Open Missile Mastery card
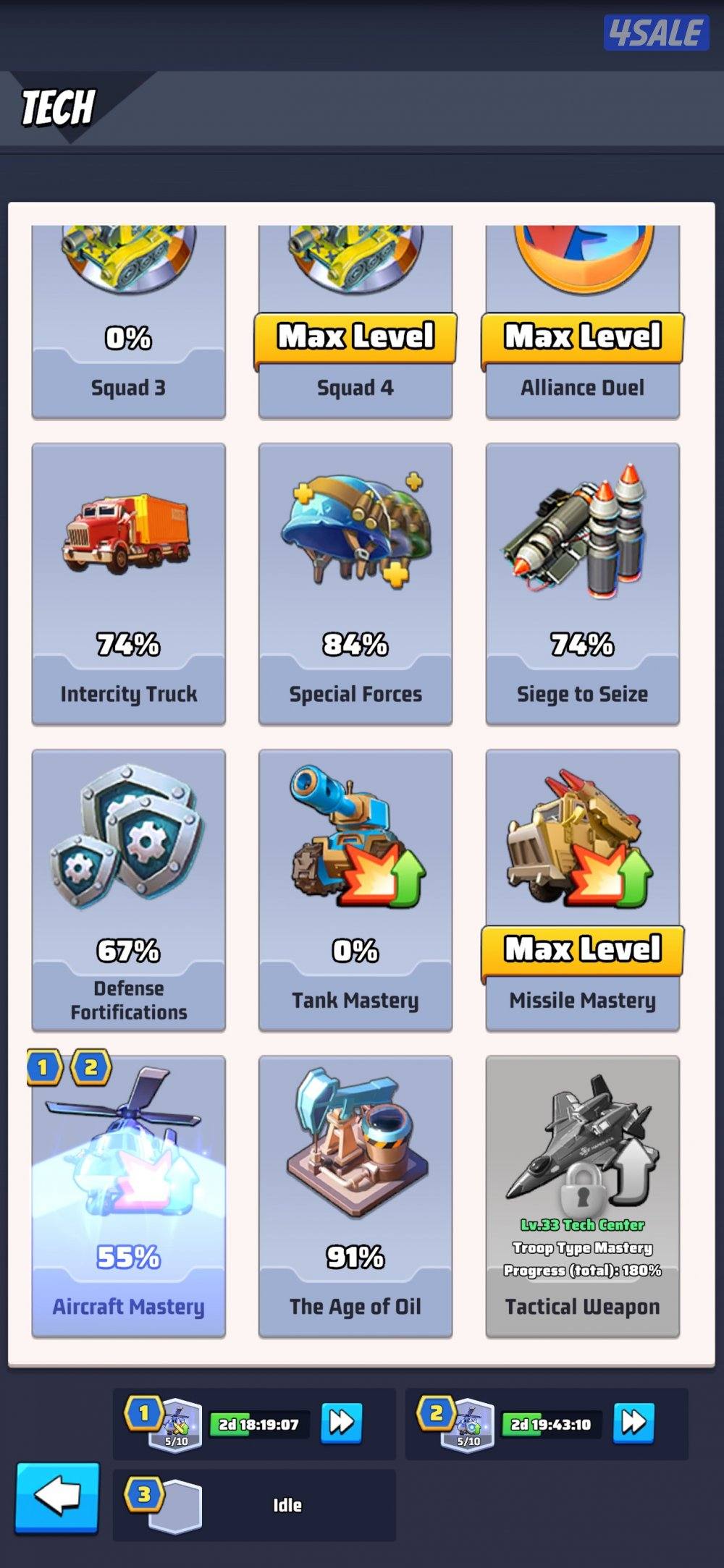This screenshot has width=724, height=1568. (x=582, y=890)
